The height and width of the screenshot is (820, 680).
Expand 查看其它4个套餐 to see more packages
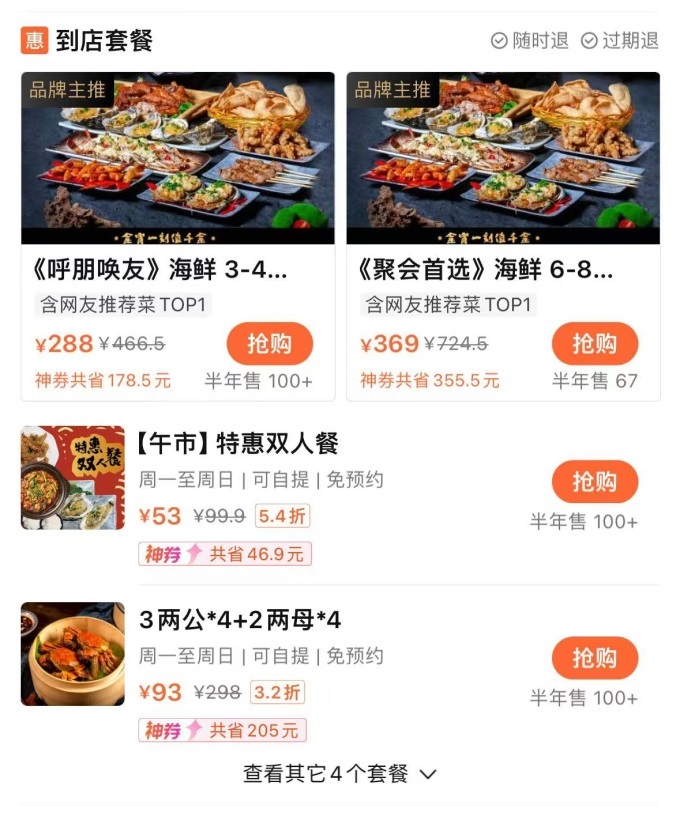[340, 774]
